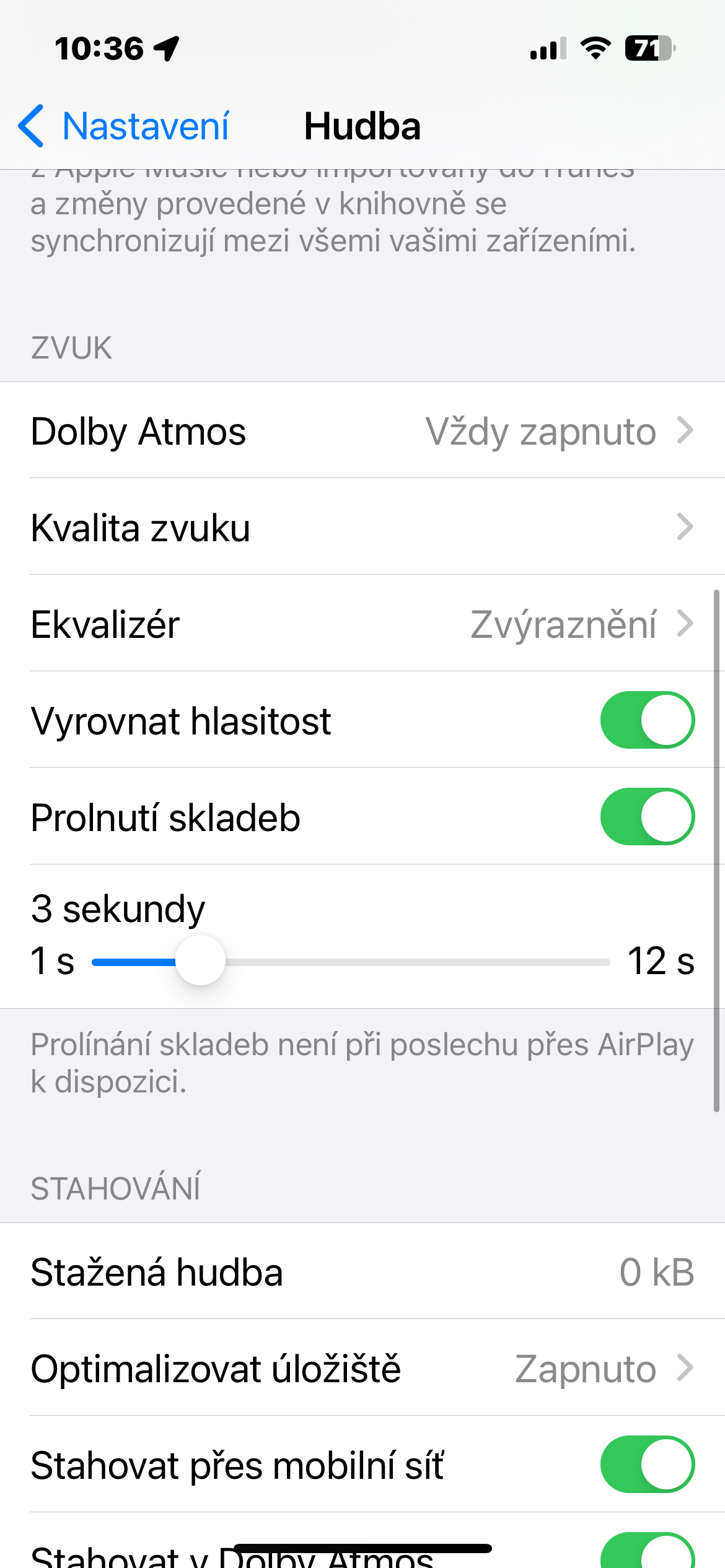Disable Prolnutí skladeb switch

pos(647,817)
